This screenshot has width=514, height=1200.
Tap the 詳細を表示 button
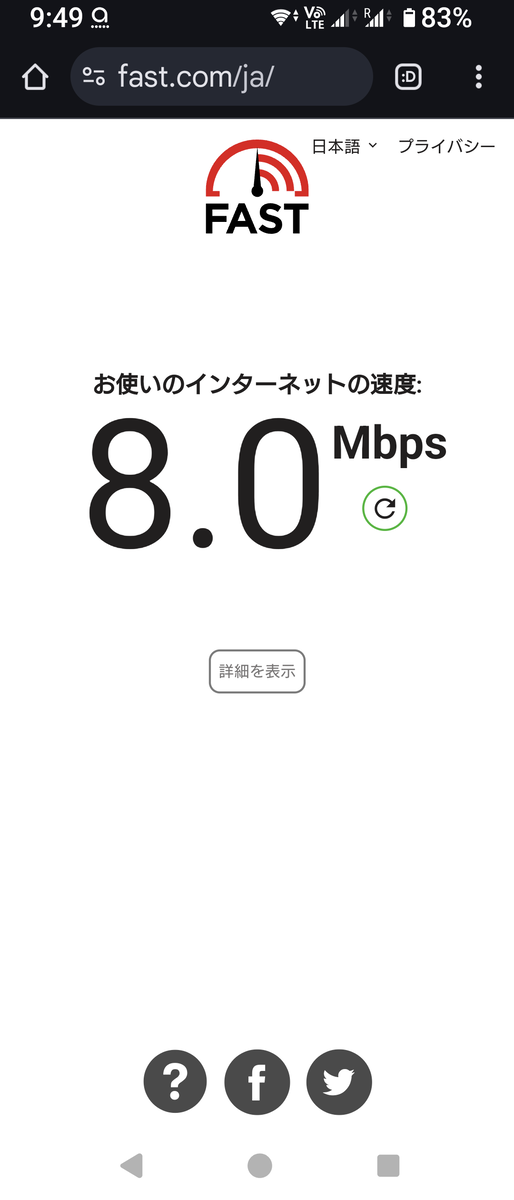click(x=257, y=672)
